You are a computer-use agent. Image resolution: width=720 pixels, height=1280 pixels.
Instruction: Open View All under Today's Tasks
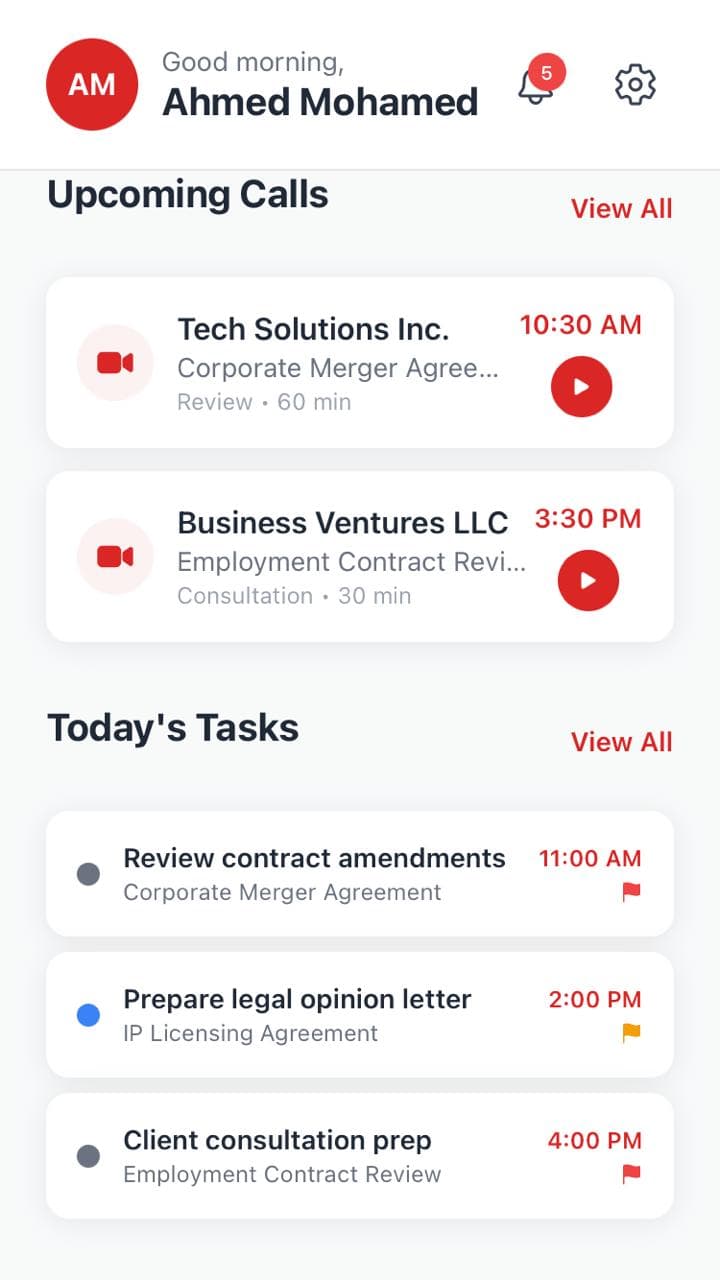tap(621, 742)
